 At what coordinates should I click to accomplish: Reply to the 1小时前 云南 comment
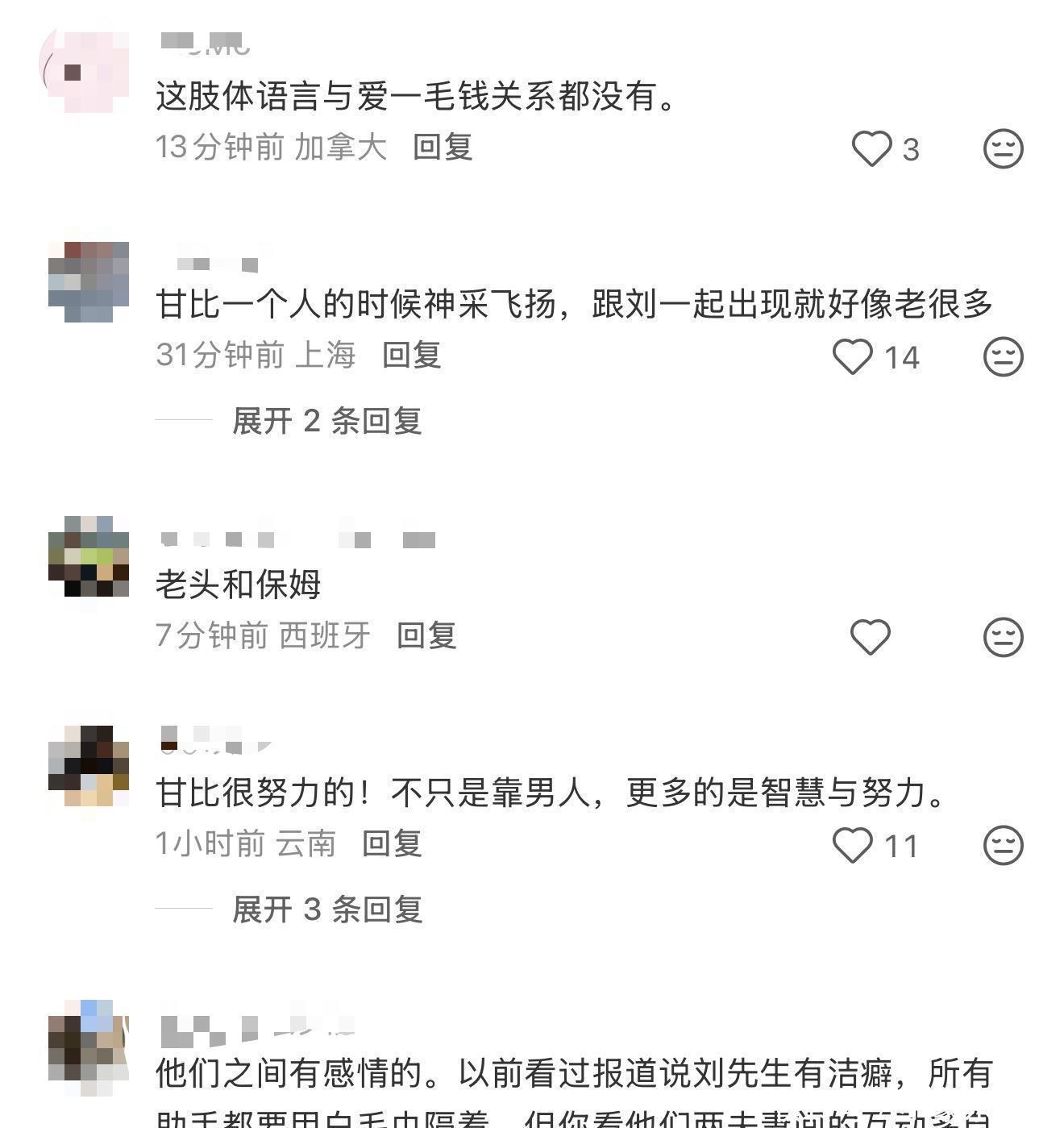point(392,844)
